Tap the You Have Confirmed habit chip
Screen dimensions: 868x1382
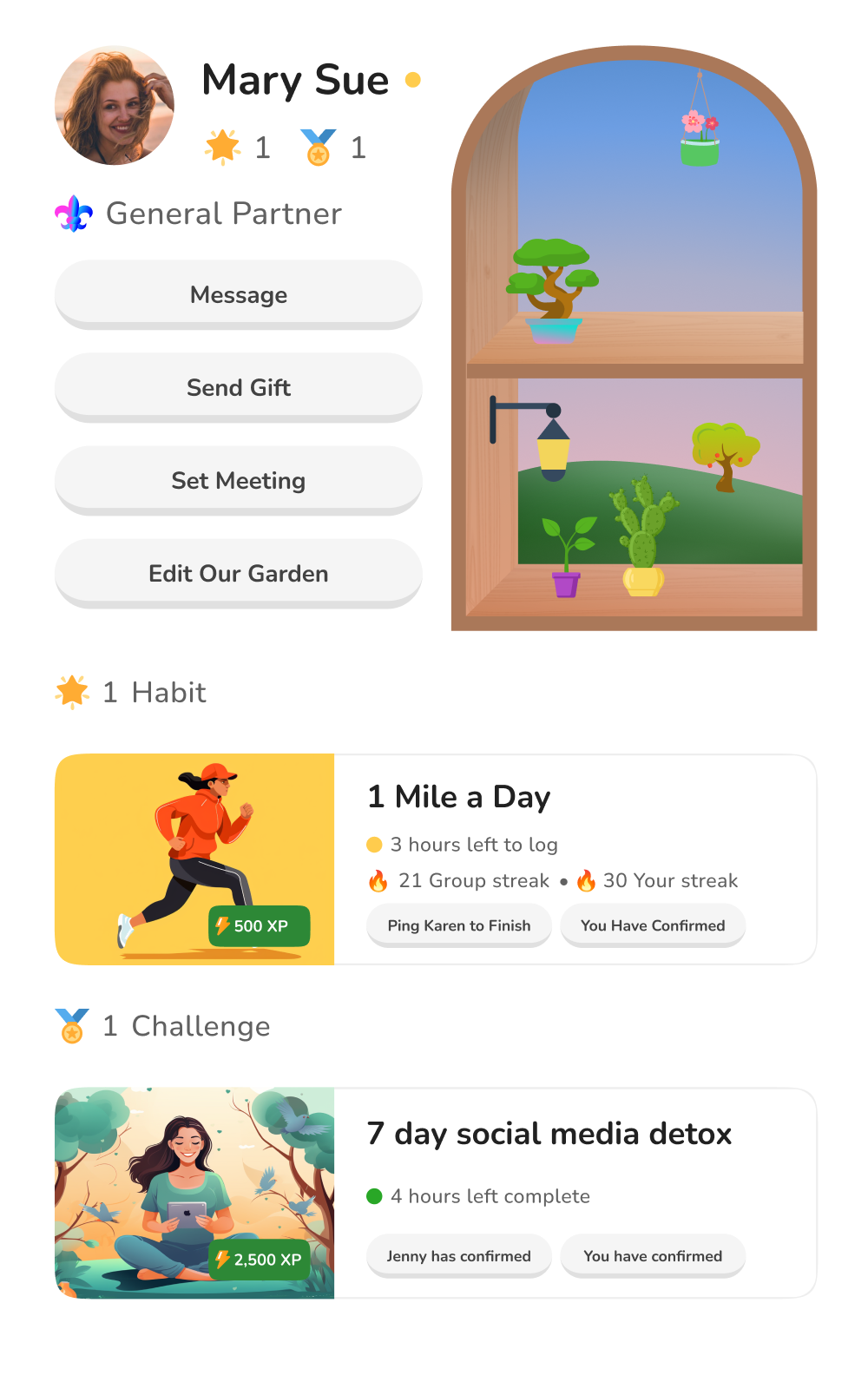coord(653,925)
